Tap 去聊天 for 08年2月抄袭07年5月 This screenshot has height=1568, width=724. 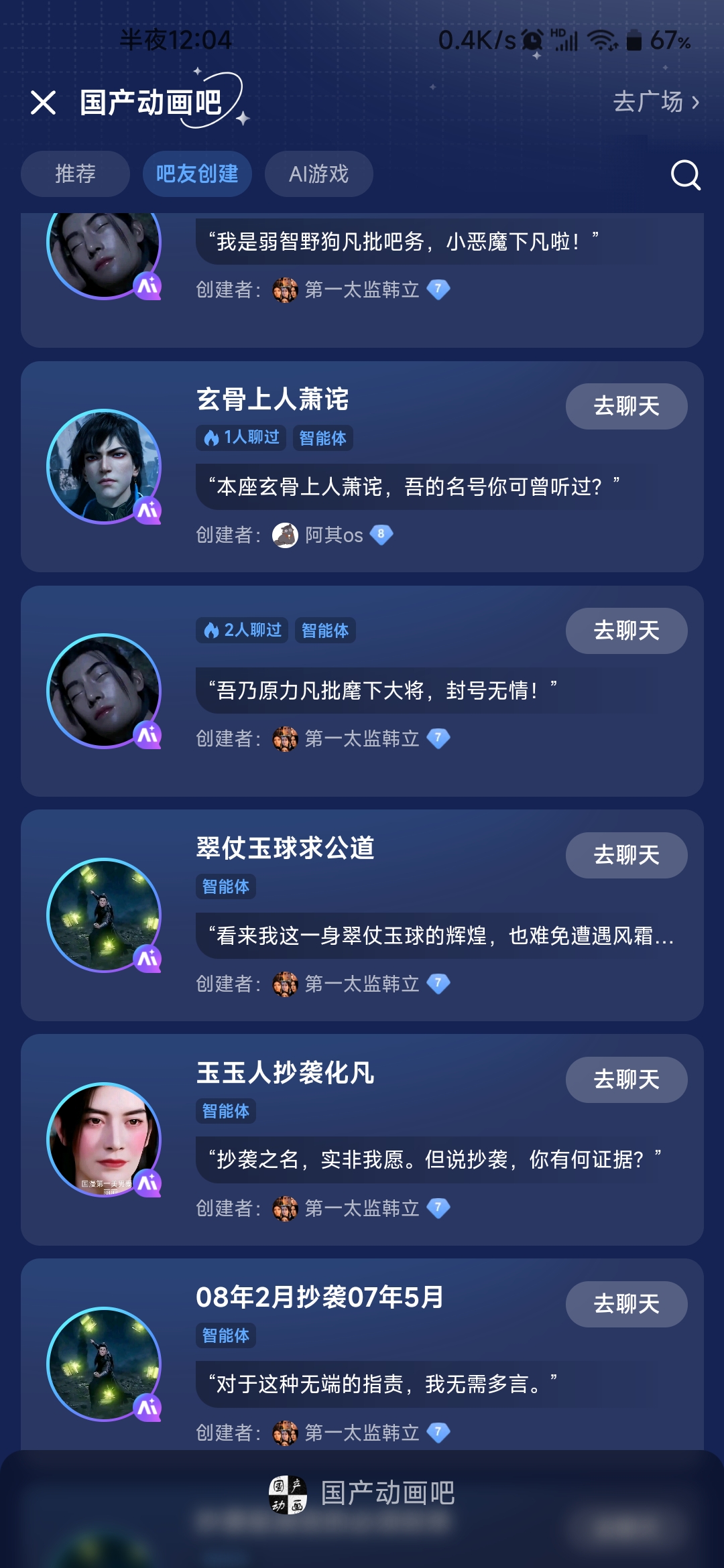626,1304
